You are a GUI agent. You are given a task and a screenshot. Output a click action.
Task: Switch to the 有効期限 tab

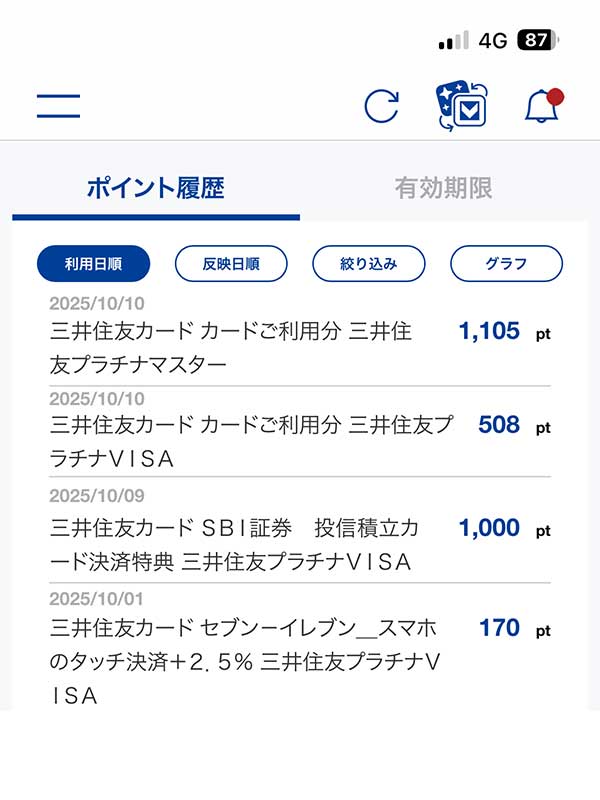click(443, 188)
